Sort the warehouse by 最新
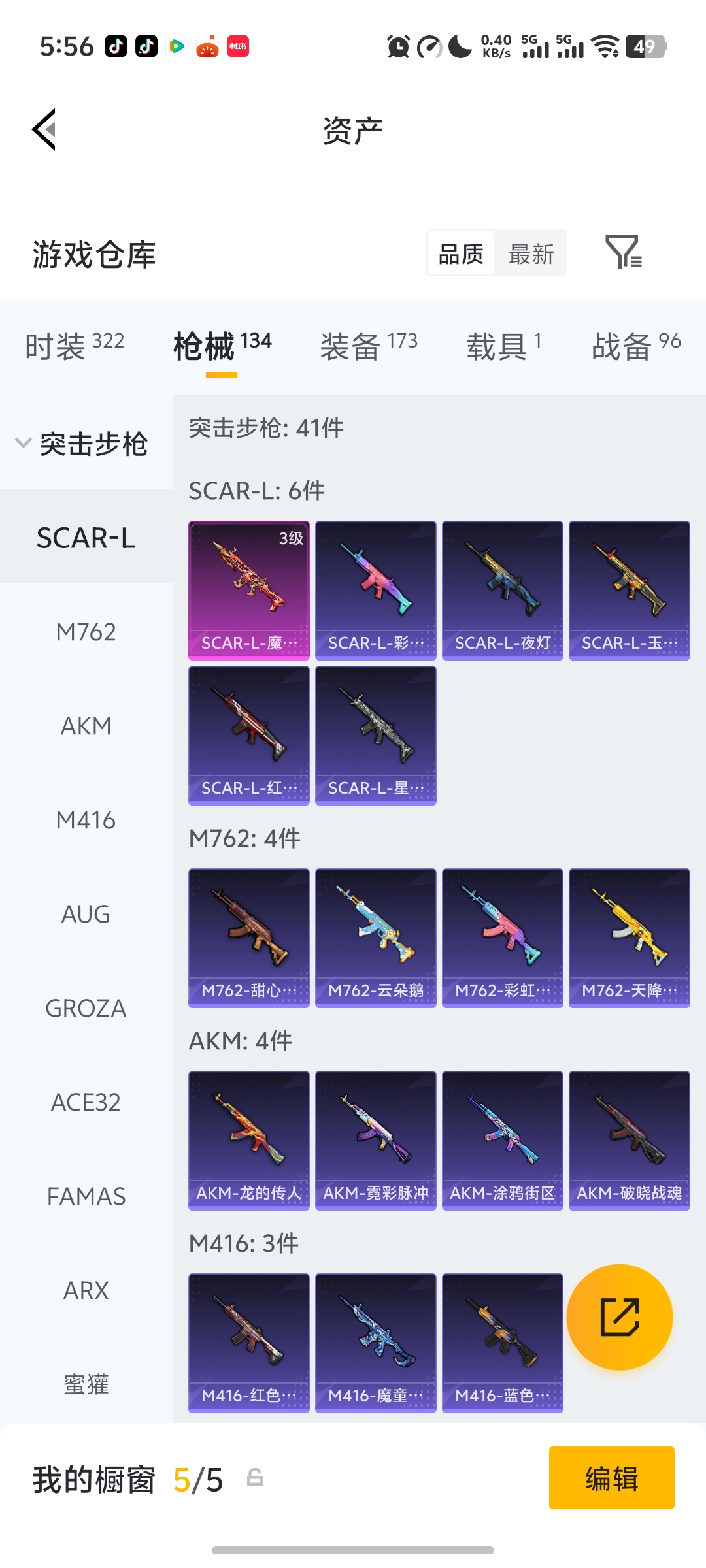 click(x=531, y=253)
